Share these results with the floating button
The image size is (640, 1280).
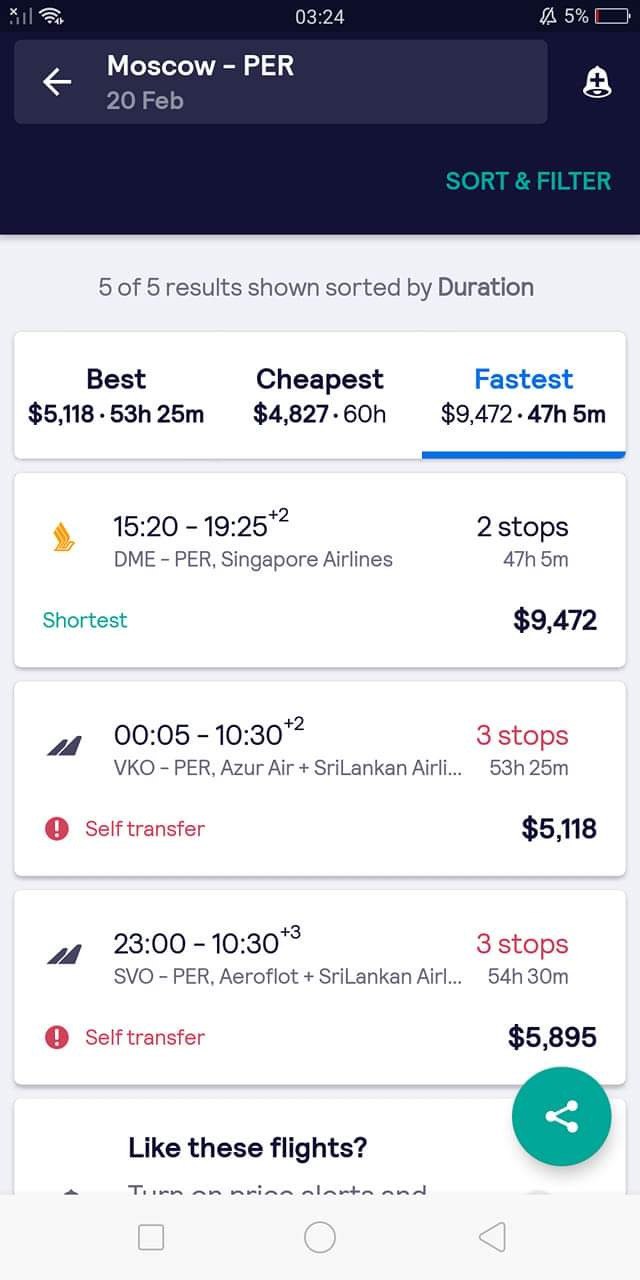click(561, 1116)
